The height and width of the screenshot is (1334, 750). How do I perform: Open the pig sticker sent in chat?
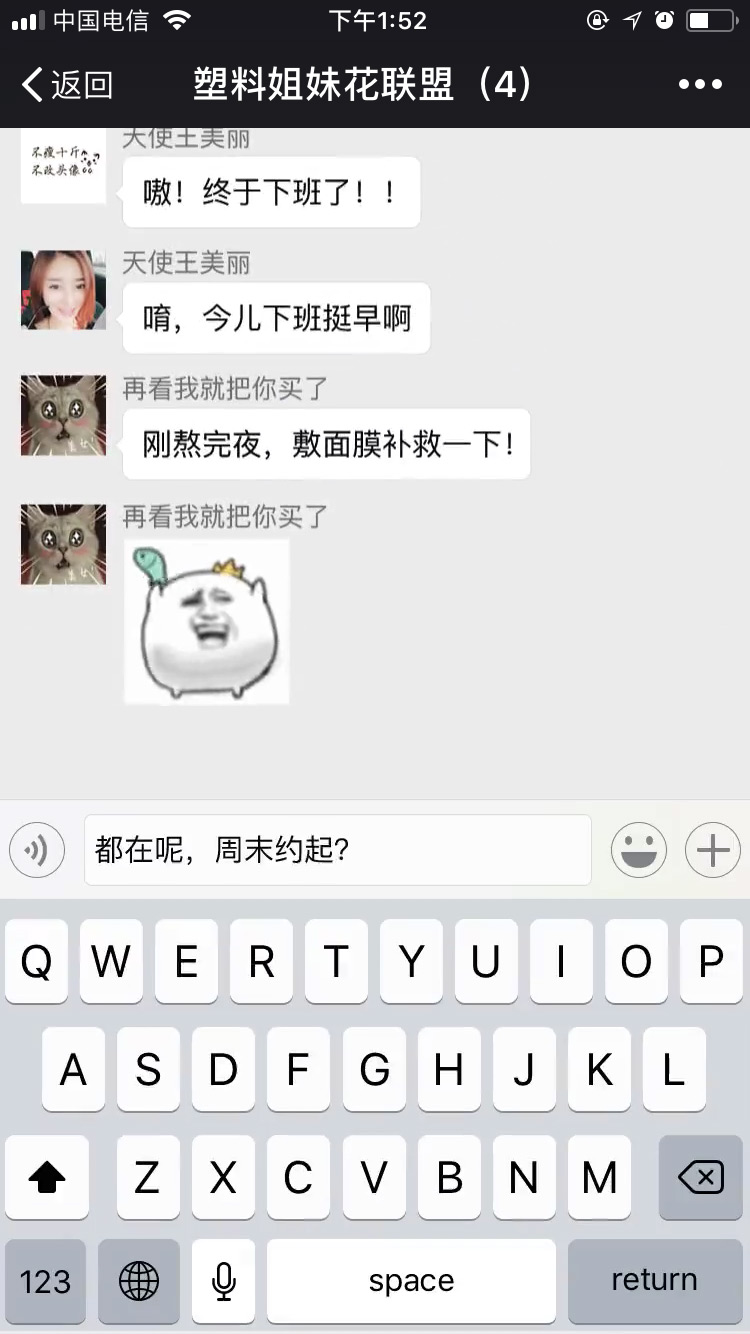(207, 622)
